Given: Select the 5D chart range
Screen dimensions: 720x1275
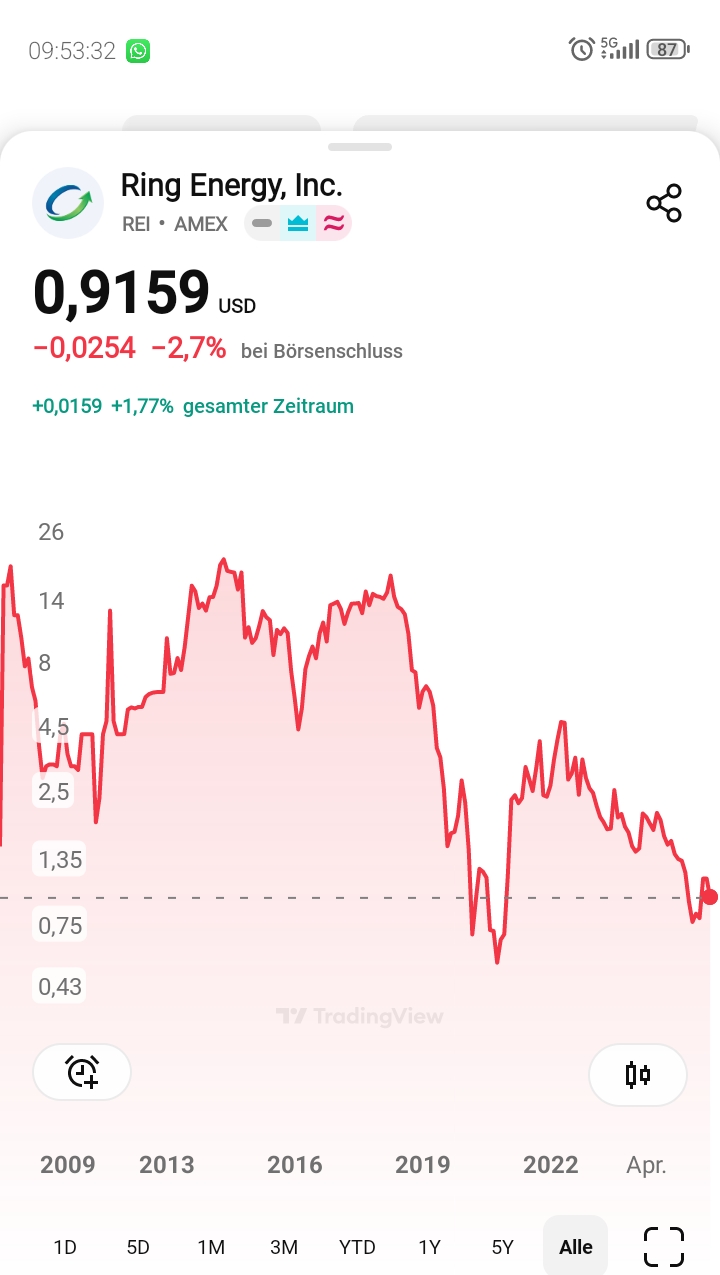Looking at the screenshot, I should tap(138, 1247).
